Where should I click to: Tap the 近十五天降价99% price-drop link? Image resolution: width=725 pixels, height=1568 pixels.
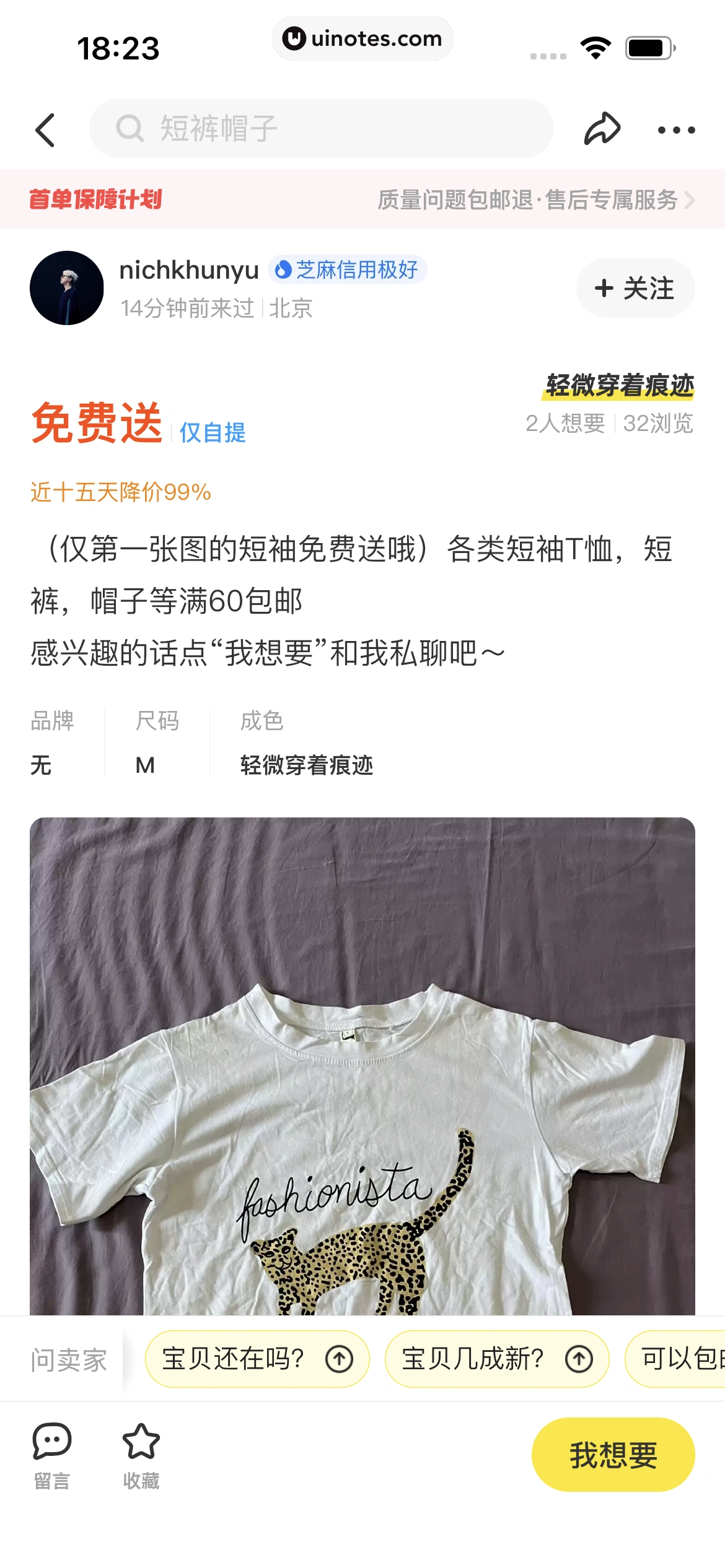(120, 492)
